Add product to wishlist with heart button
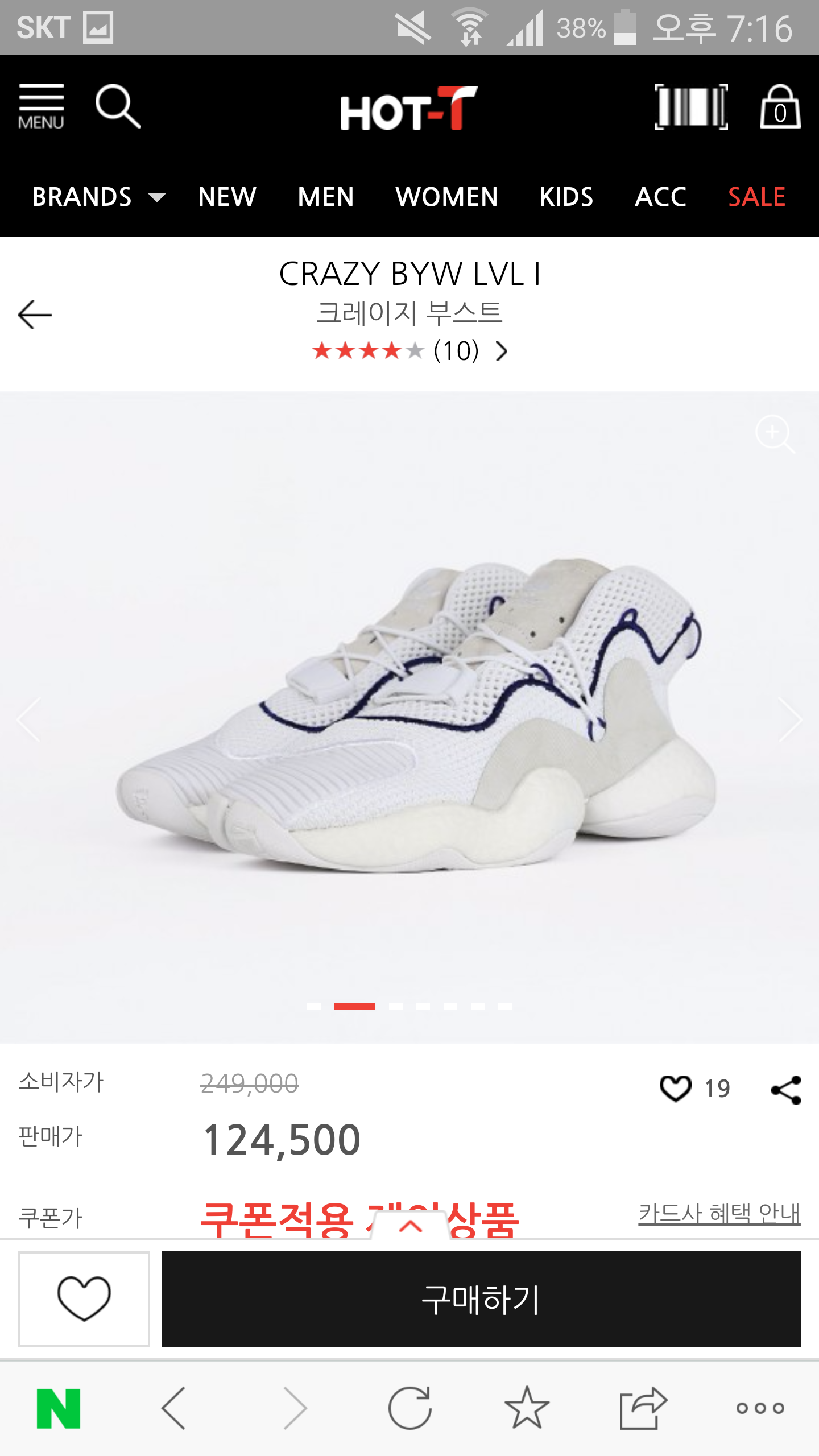The height and width of the screenshot is (1456, 819). pos(84,1299)
